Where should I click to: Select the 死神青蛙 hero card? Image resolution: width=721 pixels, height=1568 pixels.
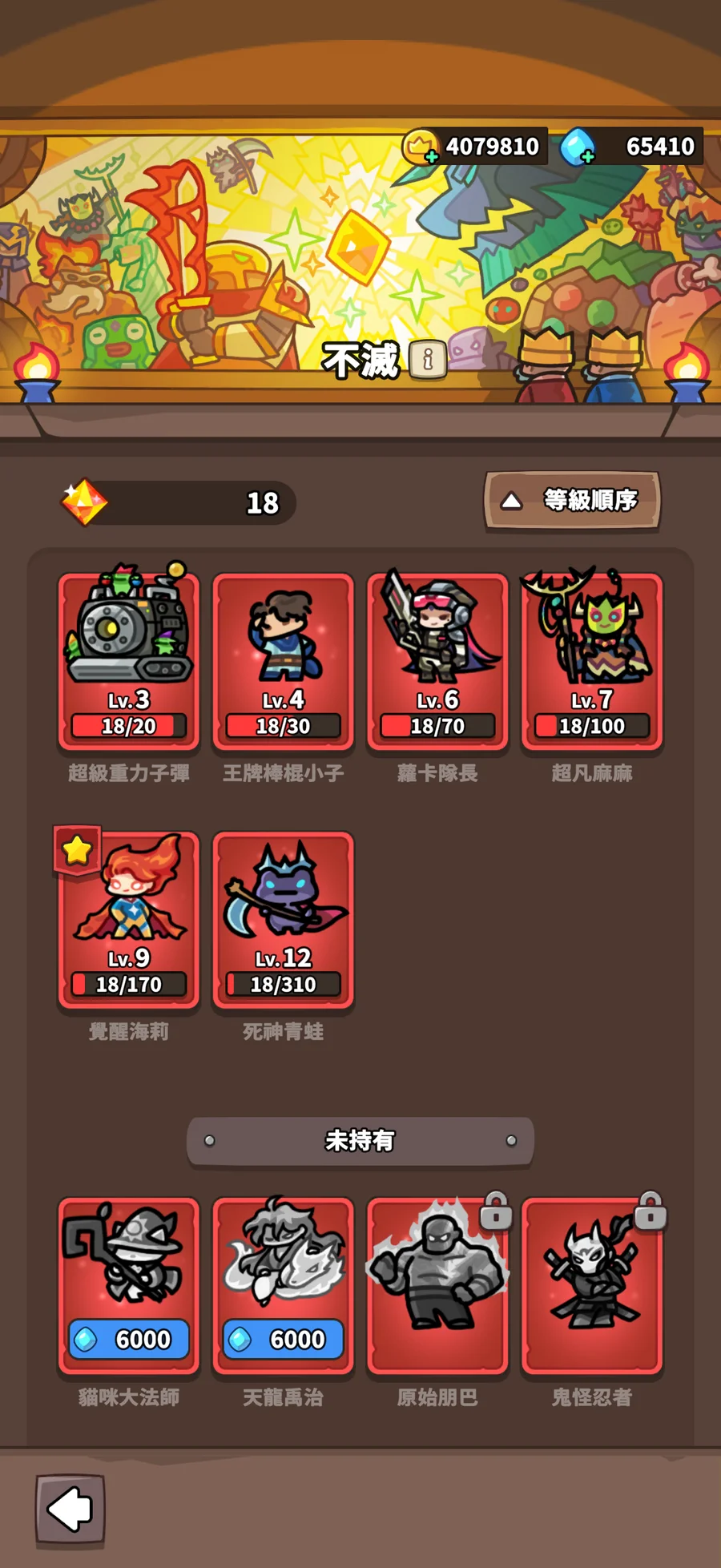coord(283,919)
